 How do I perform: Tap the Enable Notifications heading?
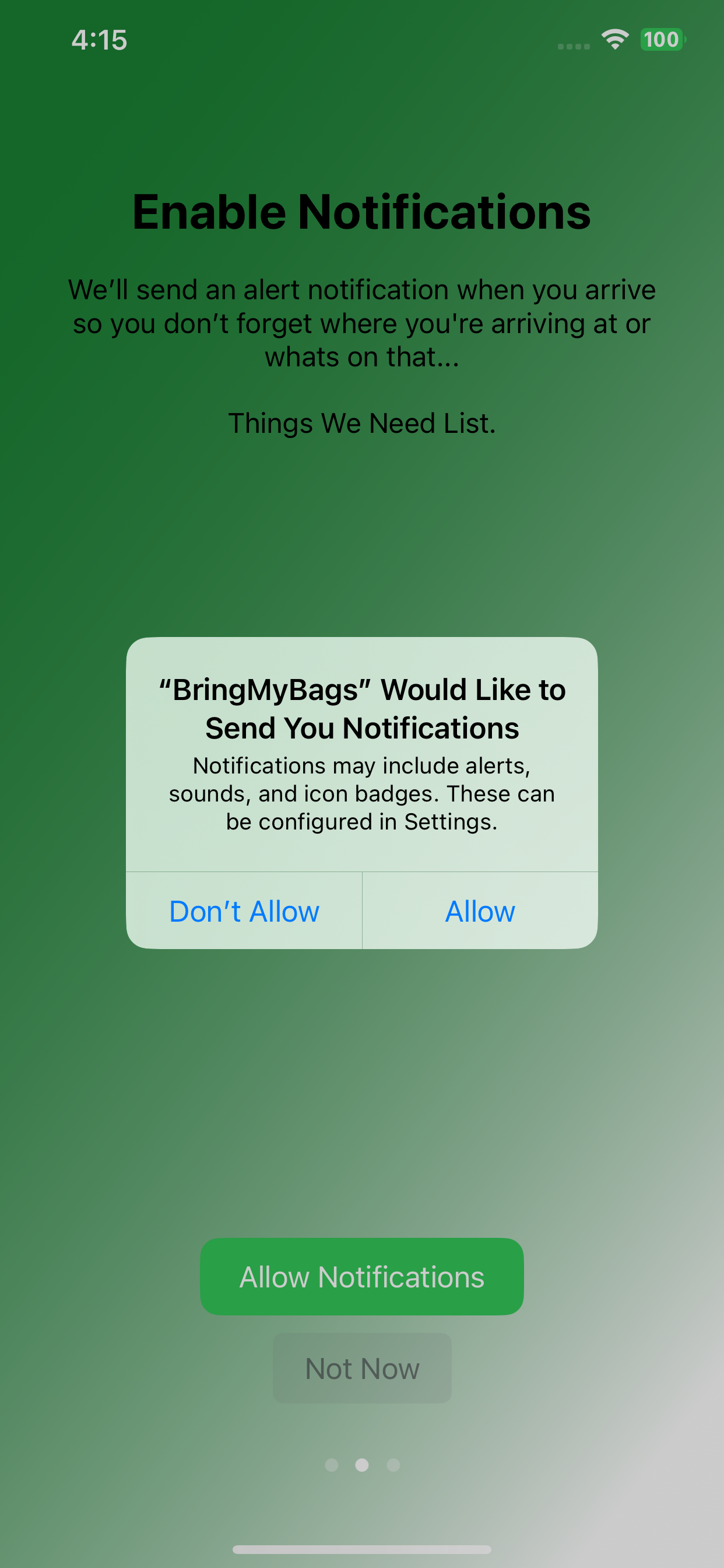point(362,211)
